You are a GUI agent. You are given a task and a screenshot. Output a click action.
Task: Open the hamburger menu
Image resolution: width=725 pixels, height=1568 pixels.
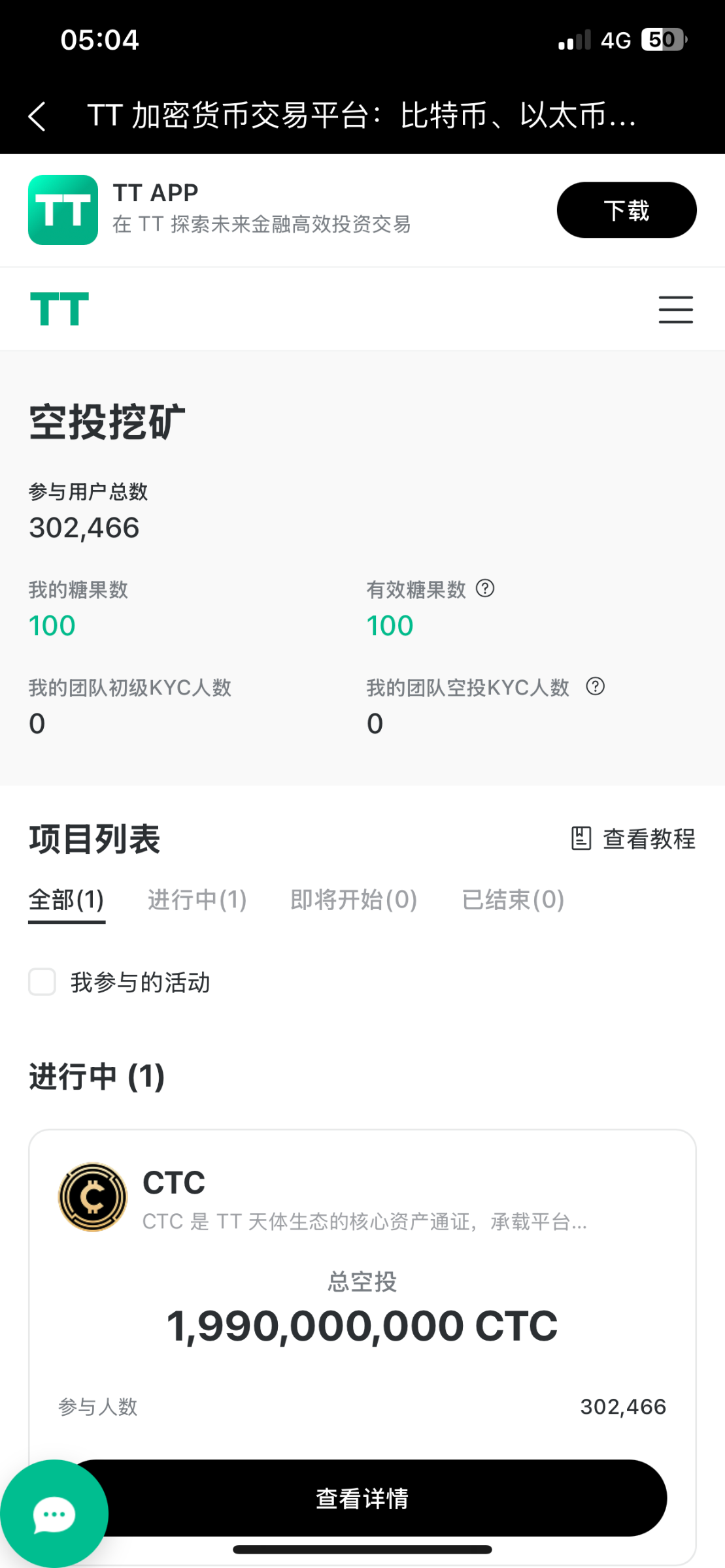(x=675, y=310)
